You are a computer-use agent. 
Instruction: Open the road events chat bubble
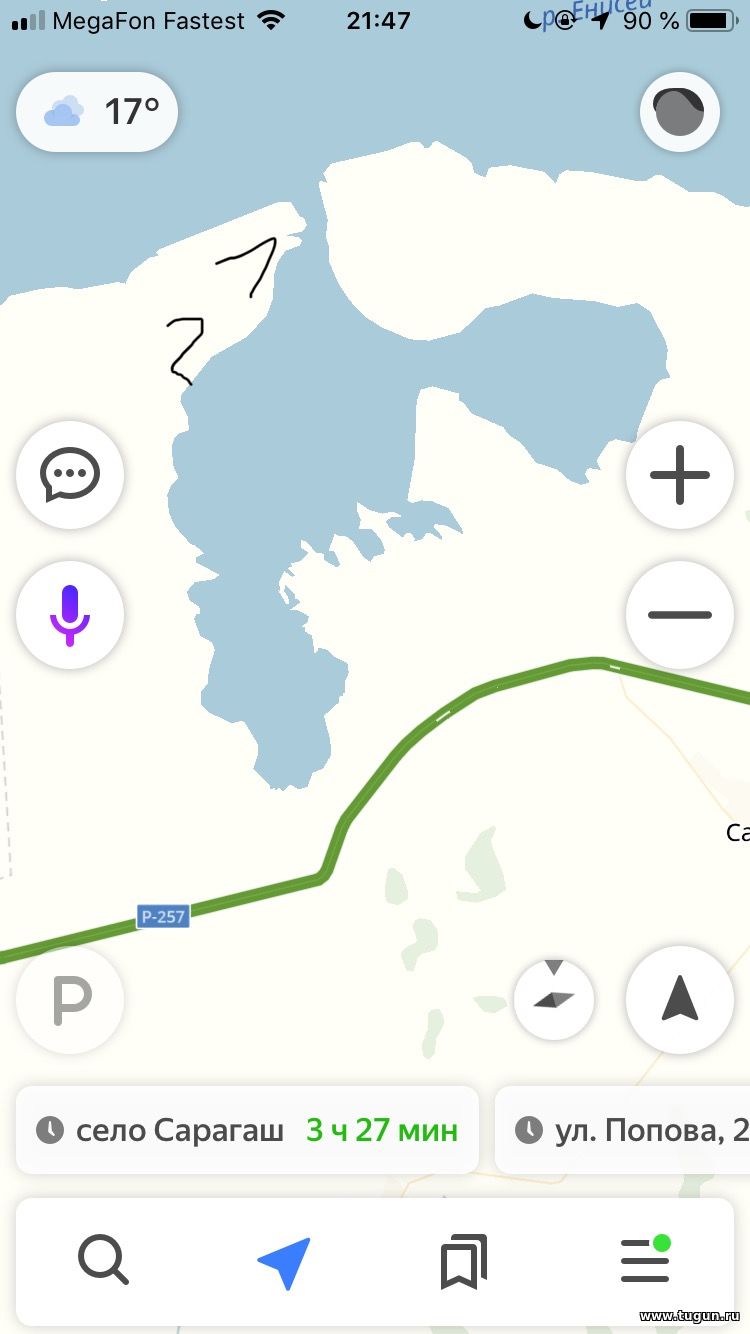click(70, 475)
